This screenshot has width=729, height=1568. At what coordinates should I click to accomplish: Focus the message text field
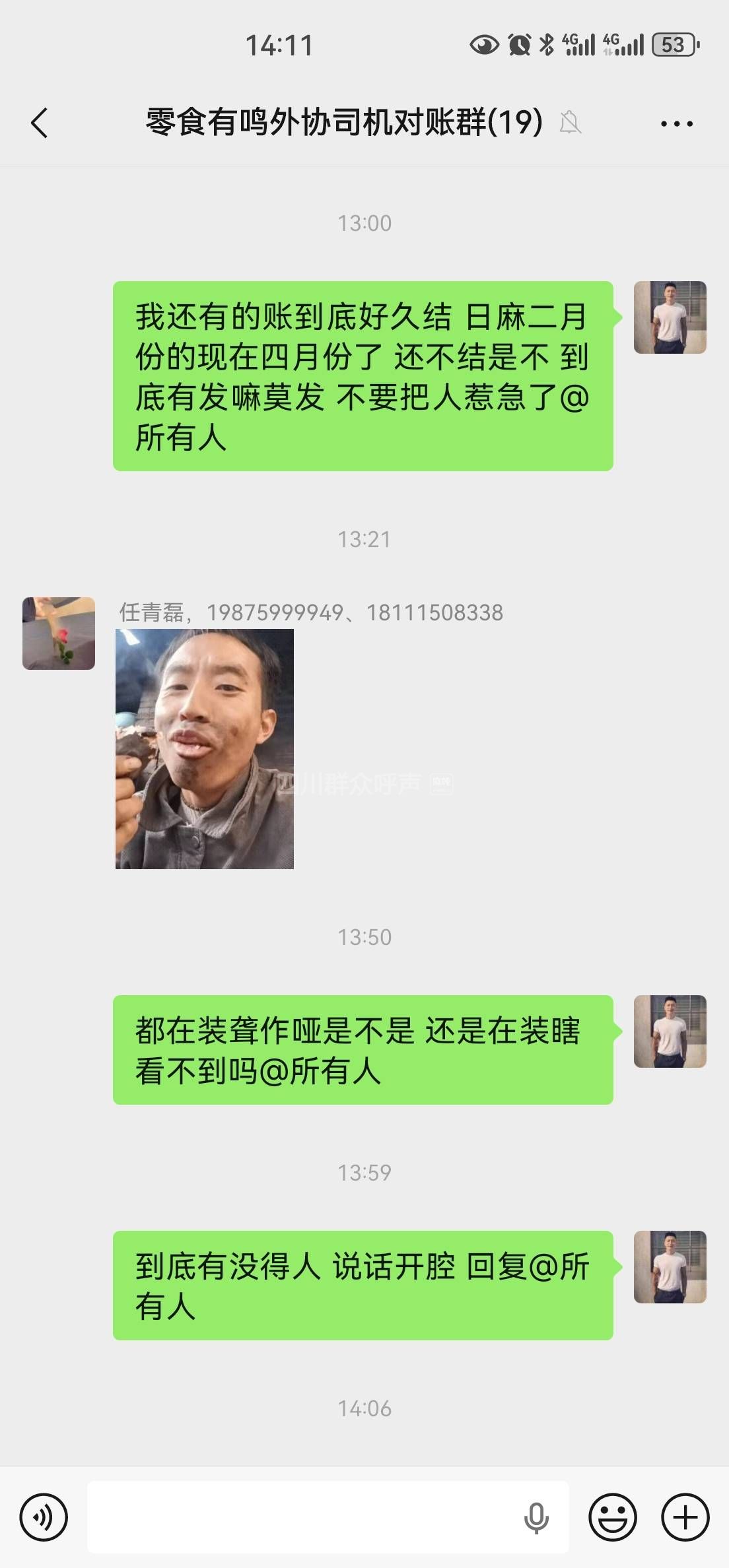304,1517
